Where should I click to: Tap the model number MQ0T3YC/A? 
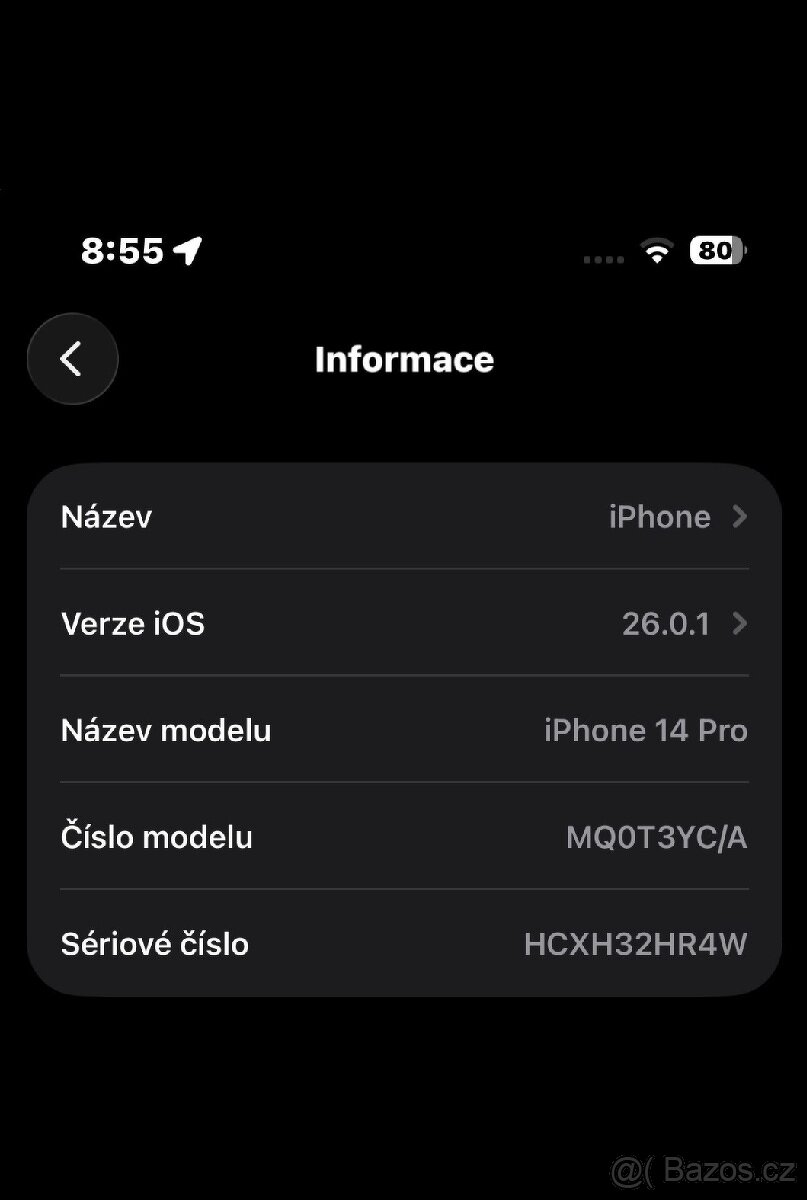tap(655, 837)
